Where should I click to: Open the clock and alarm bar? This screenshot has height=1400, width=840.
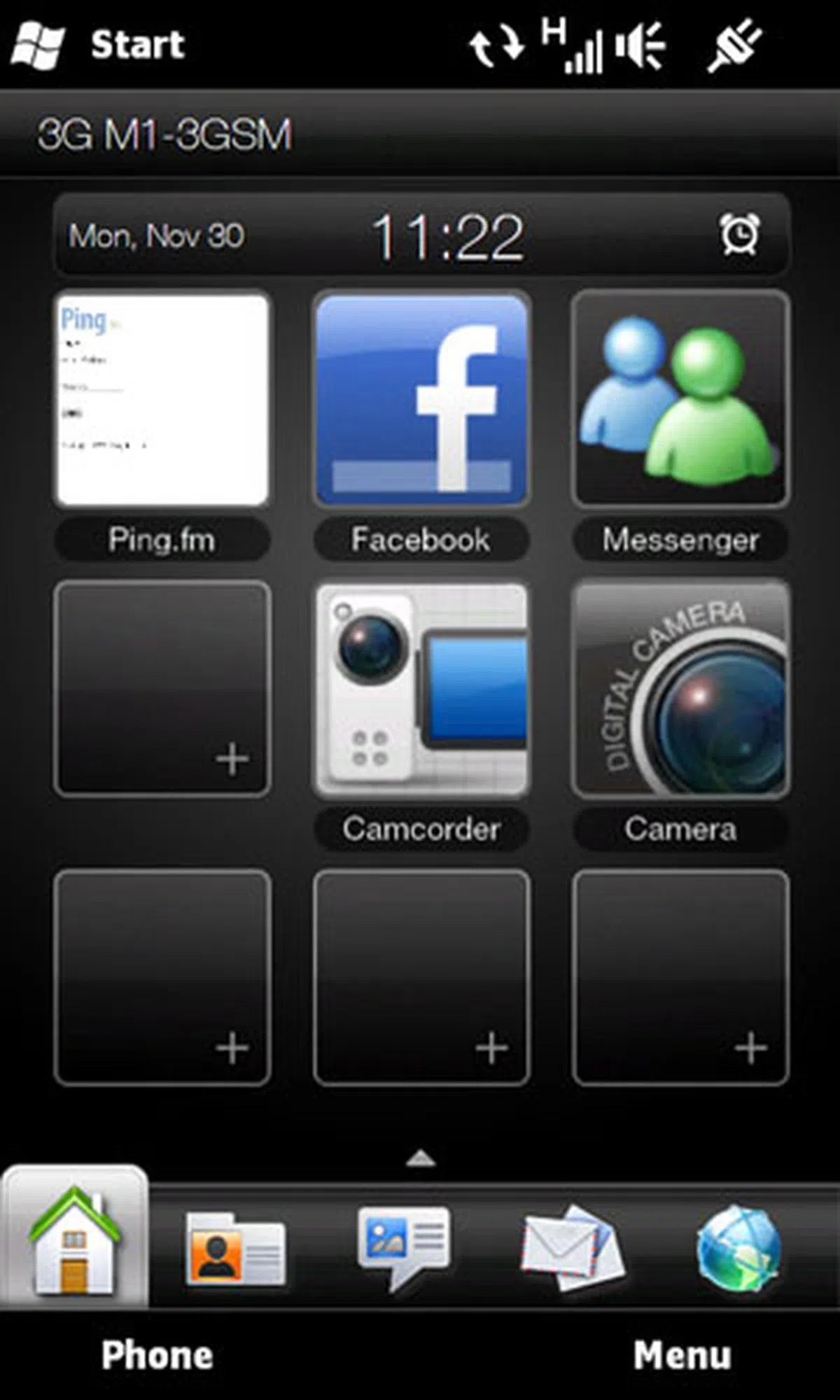(x=421, y=237)
